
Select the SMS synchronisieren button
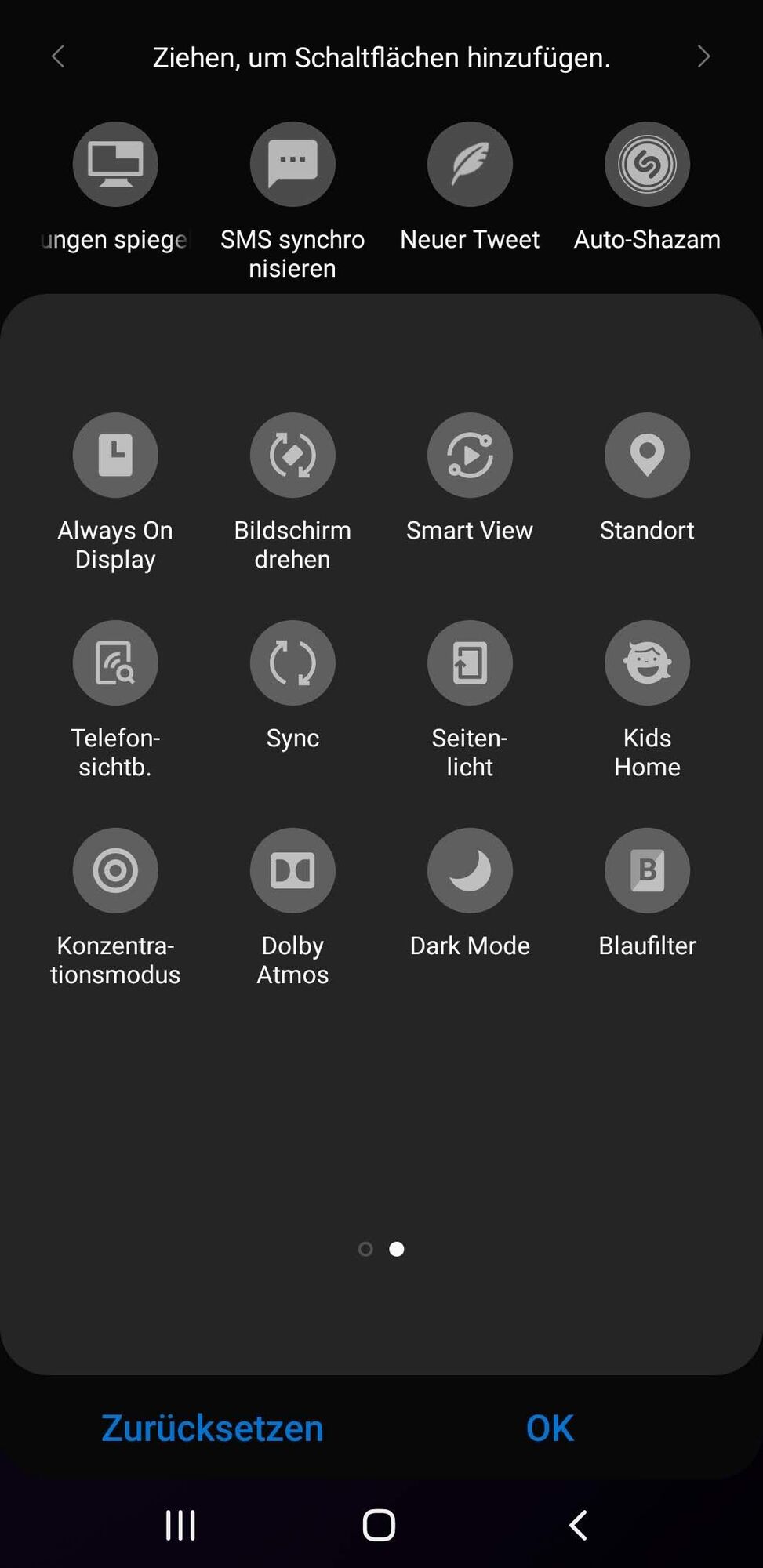(x=292, y=165)
